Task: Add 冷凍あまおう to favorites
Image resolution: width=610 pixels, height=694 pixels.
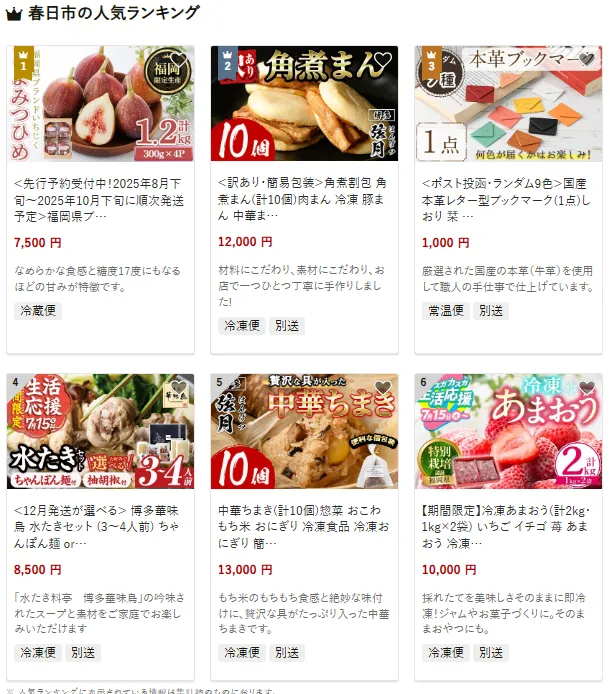Action: tap(586, 389)
